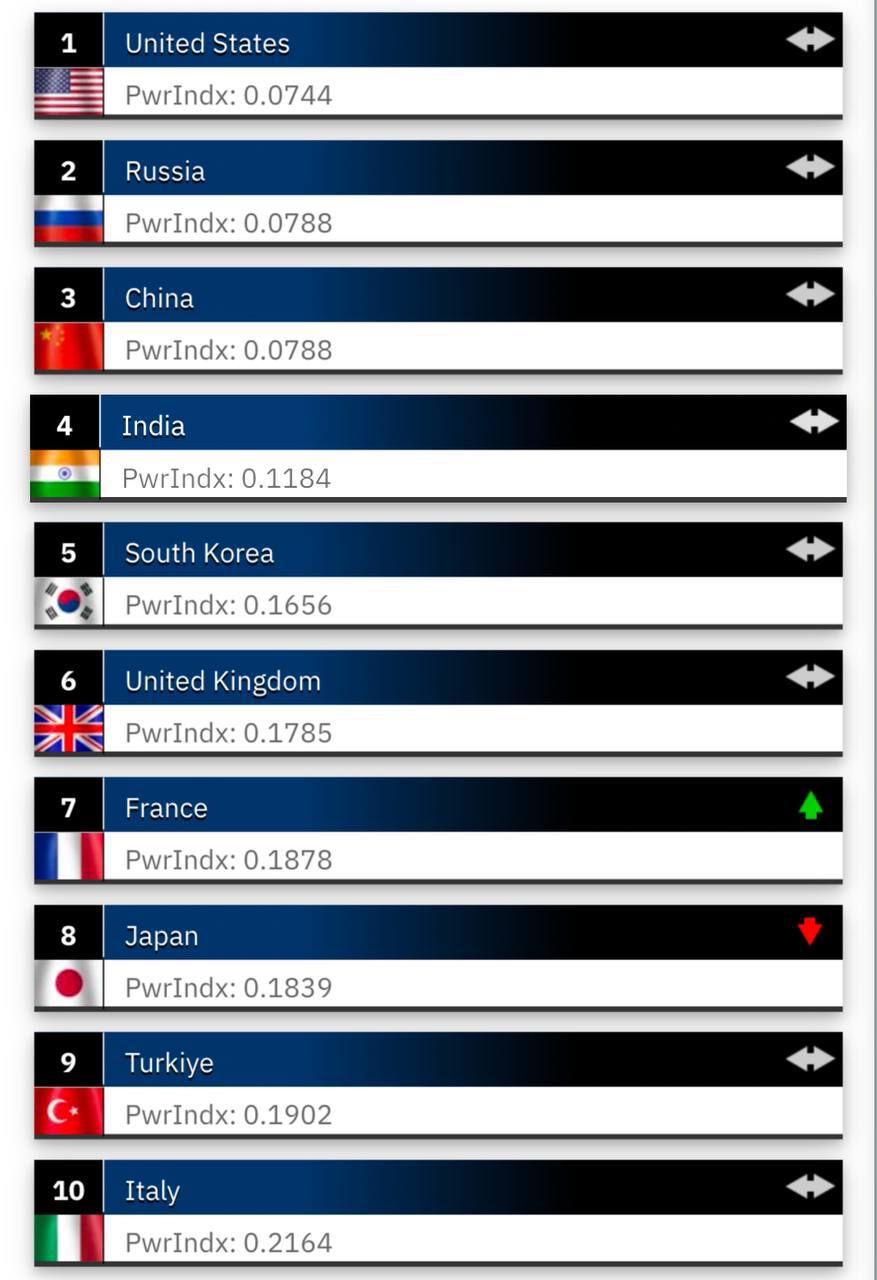Viewport: 877px width, 1280px height.
Task: Tap the Japan entry
Action: [x=438, y=957]
